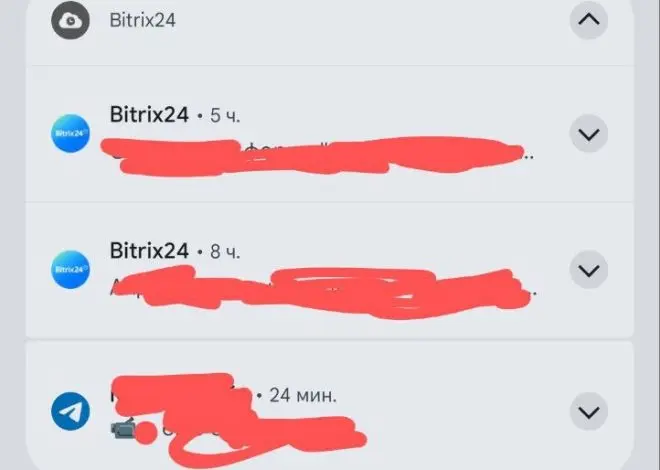Collapse the Bitrix24 notification group
Viewport: 660px width, 470px height.
point(589,19)
